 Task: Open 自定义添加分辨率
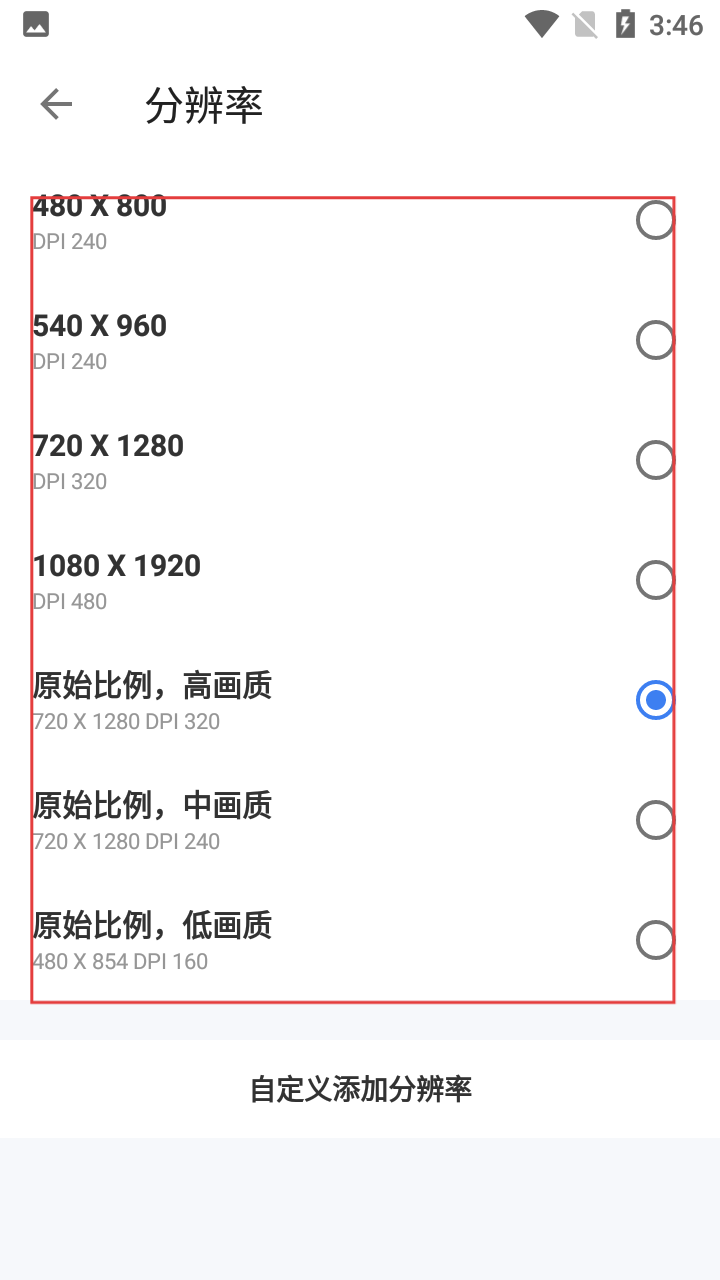[x=360, y=1088]
